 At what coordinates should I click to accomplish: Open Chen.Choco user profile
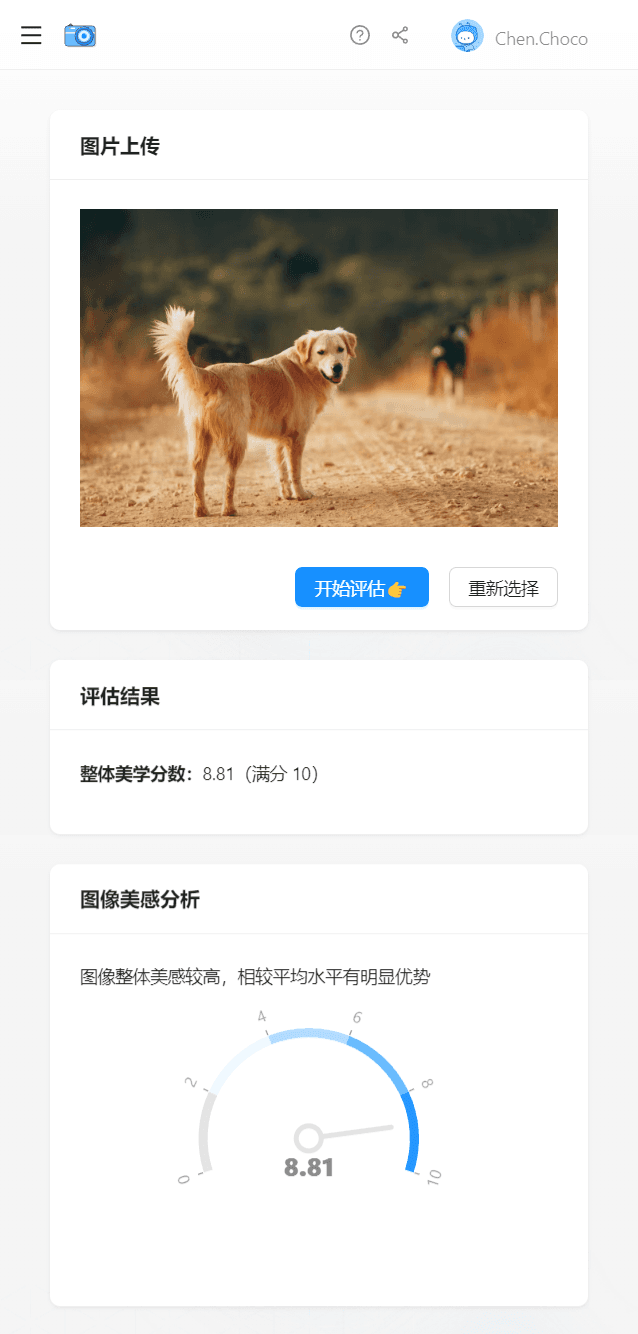pos(520,38)
